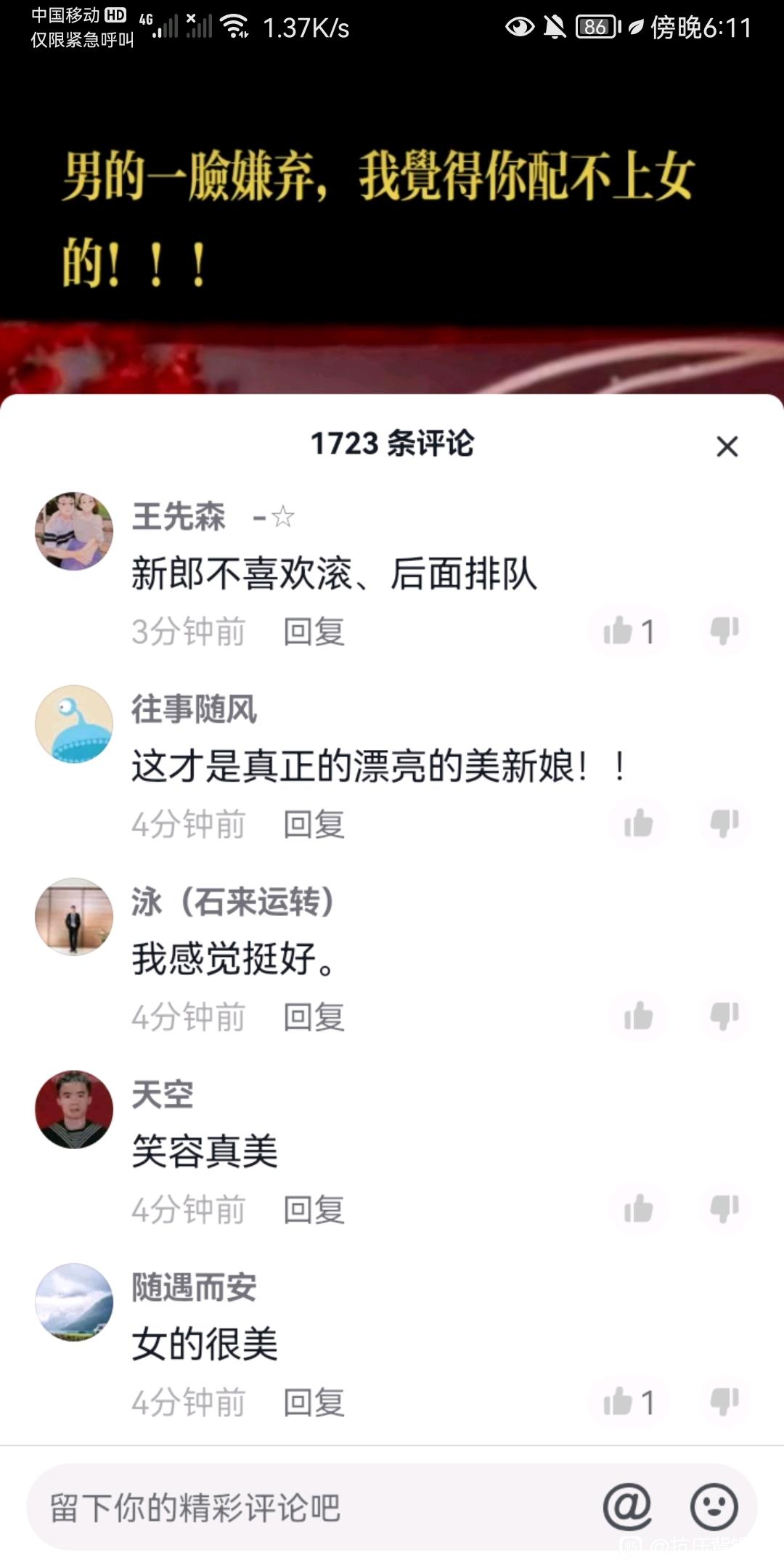This screenshot has height=1568, width=784.
Task: Like 天空's comment 笑容真美
Action: coord(638,1209)
